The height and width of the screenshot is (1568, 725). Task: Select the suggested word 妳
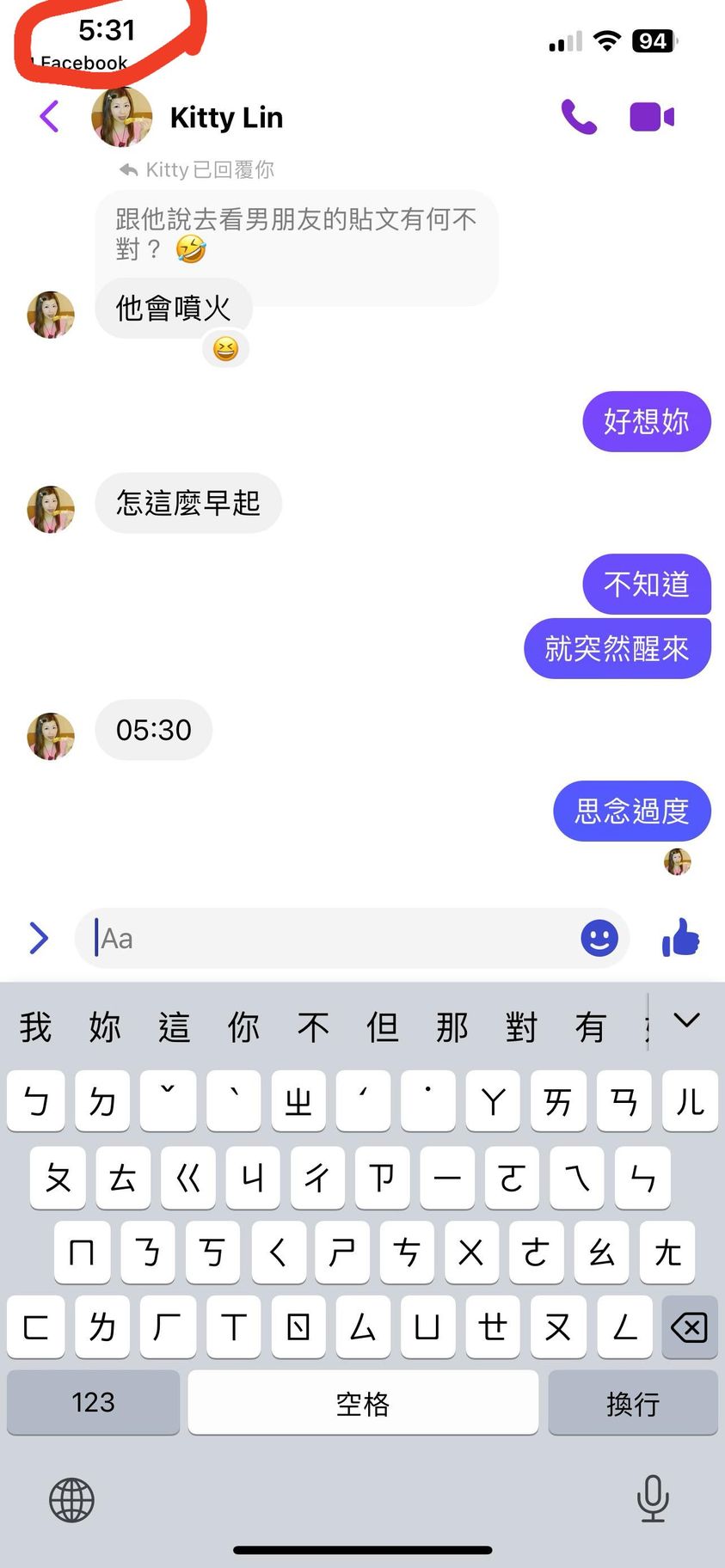click(105, 1027)
